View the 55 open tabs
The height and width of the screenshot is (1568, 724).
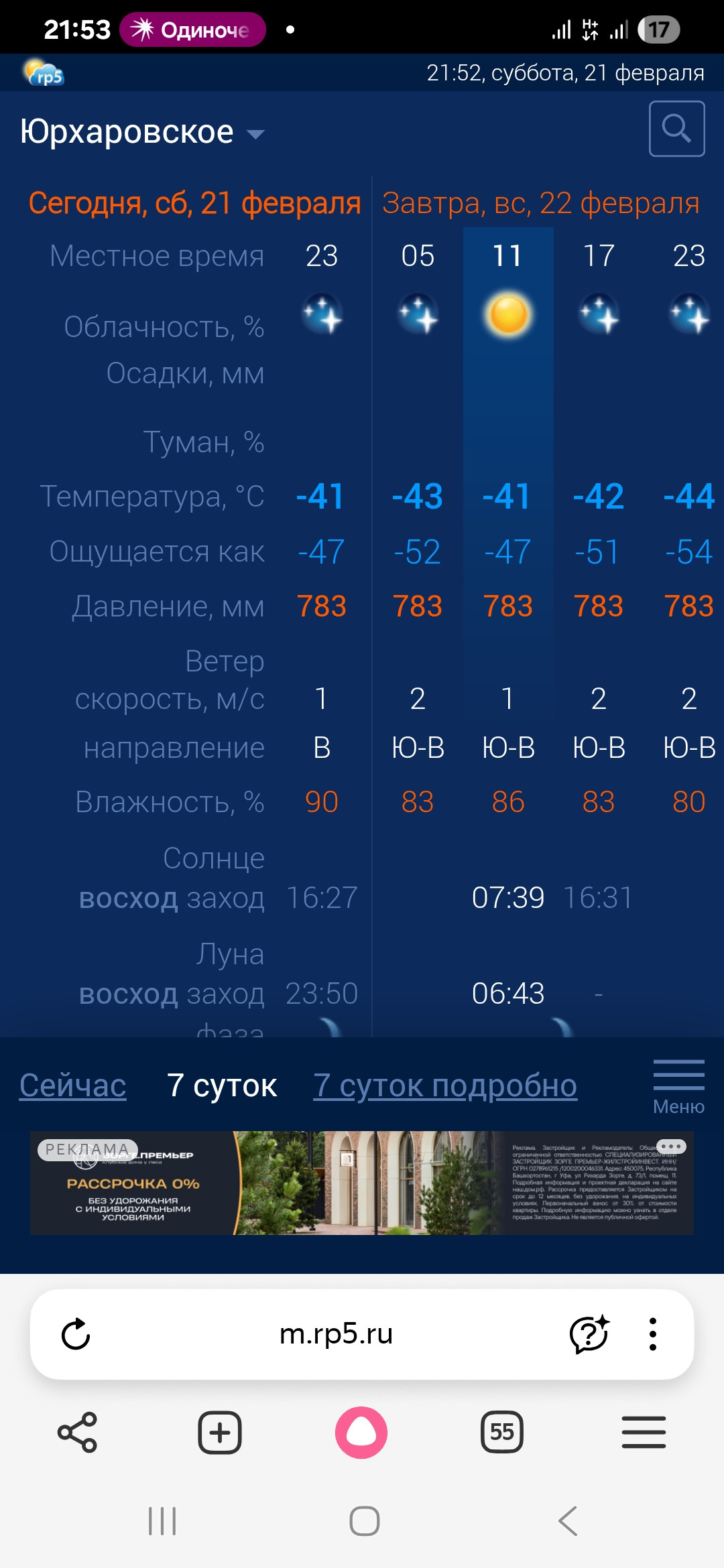[x=502, y=1433]
